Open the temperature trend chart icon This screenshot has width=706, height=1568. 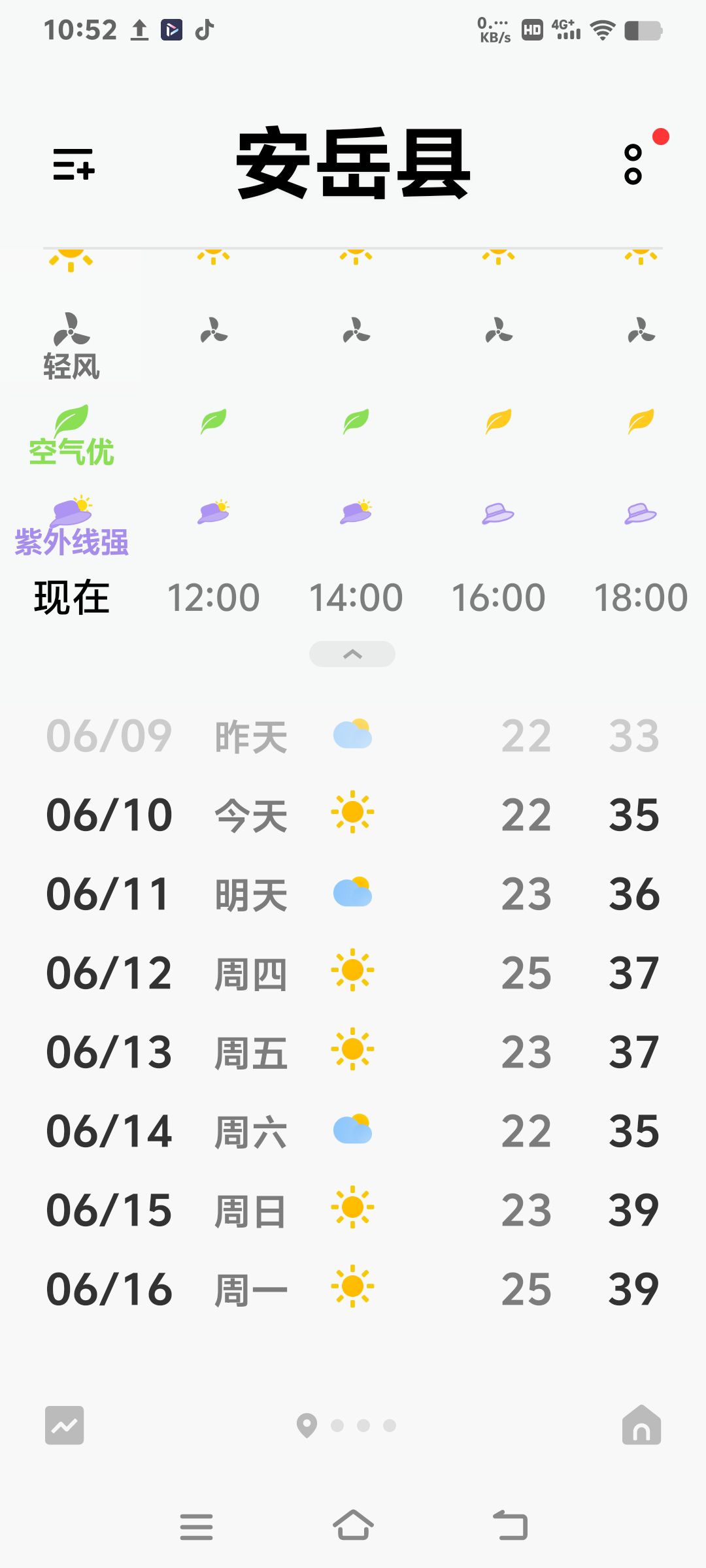65,1425
